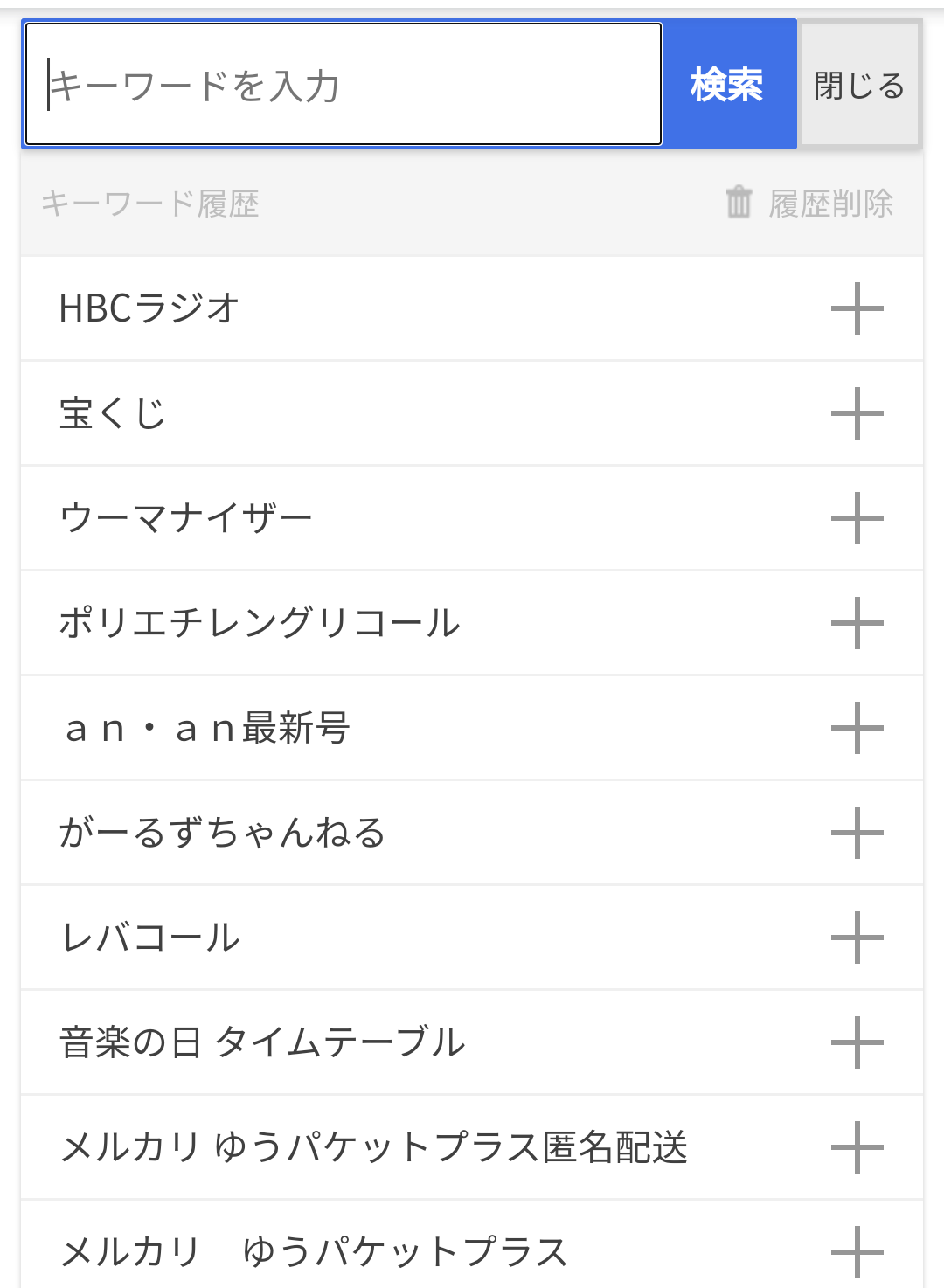This screenshot has width=944, height=1288.
Task: Click the plus icon next to 宝くじ
Action: tap(857, 412)
